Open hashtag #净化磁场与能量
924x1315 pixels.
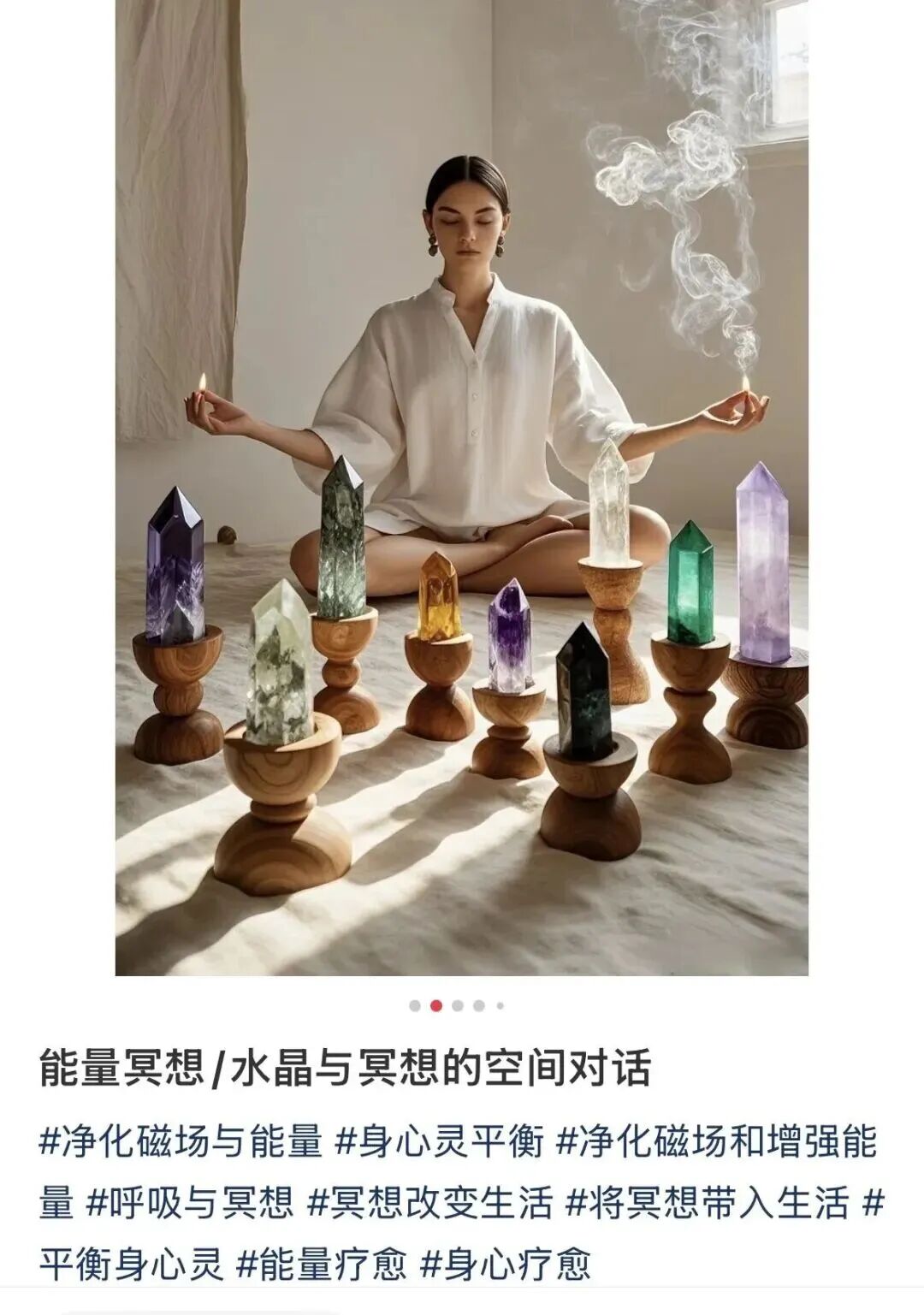coord(181,1142)
